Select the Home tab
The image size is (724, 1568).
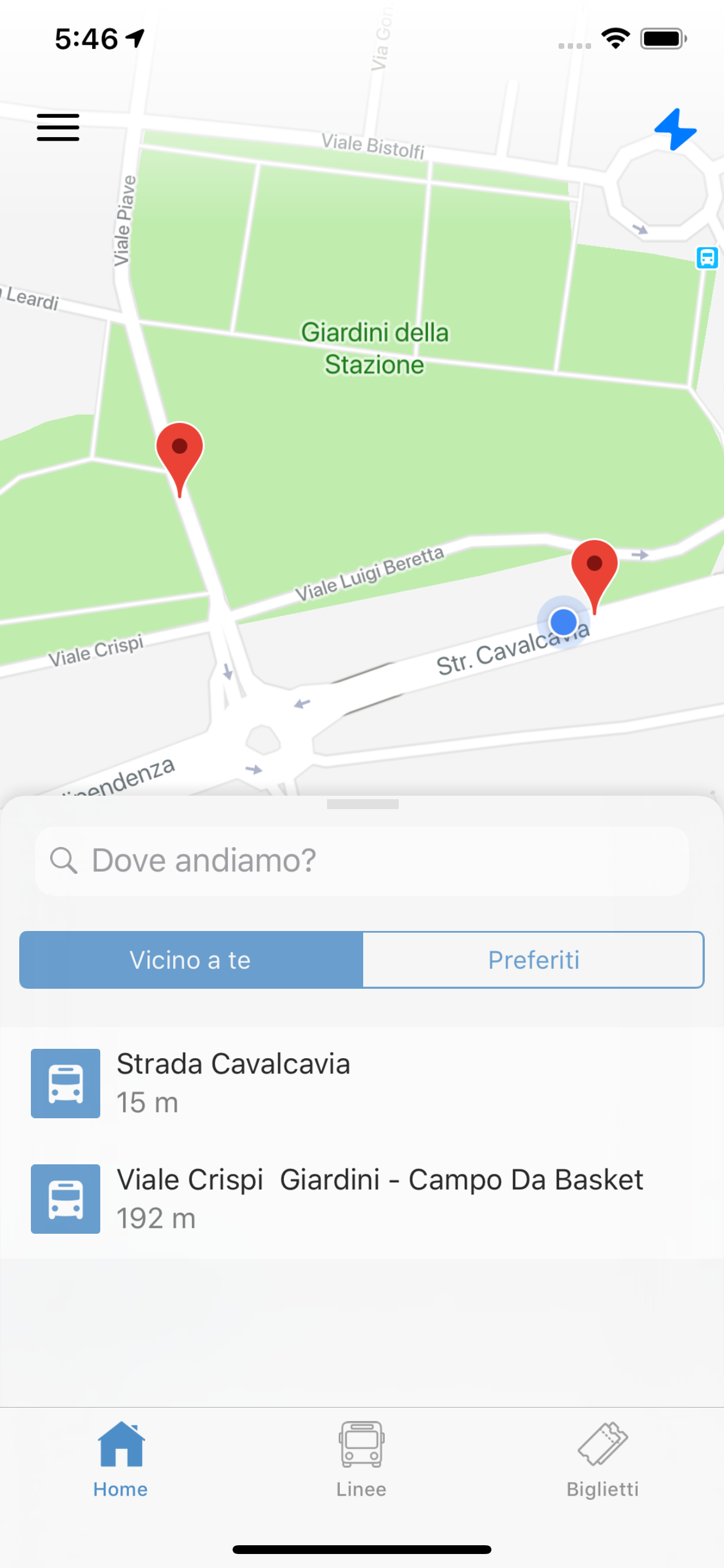120,1461
